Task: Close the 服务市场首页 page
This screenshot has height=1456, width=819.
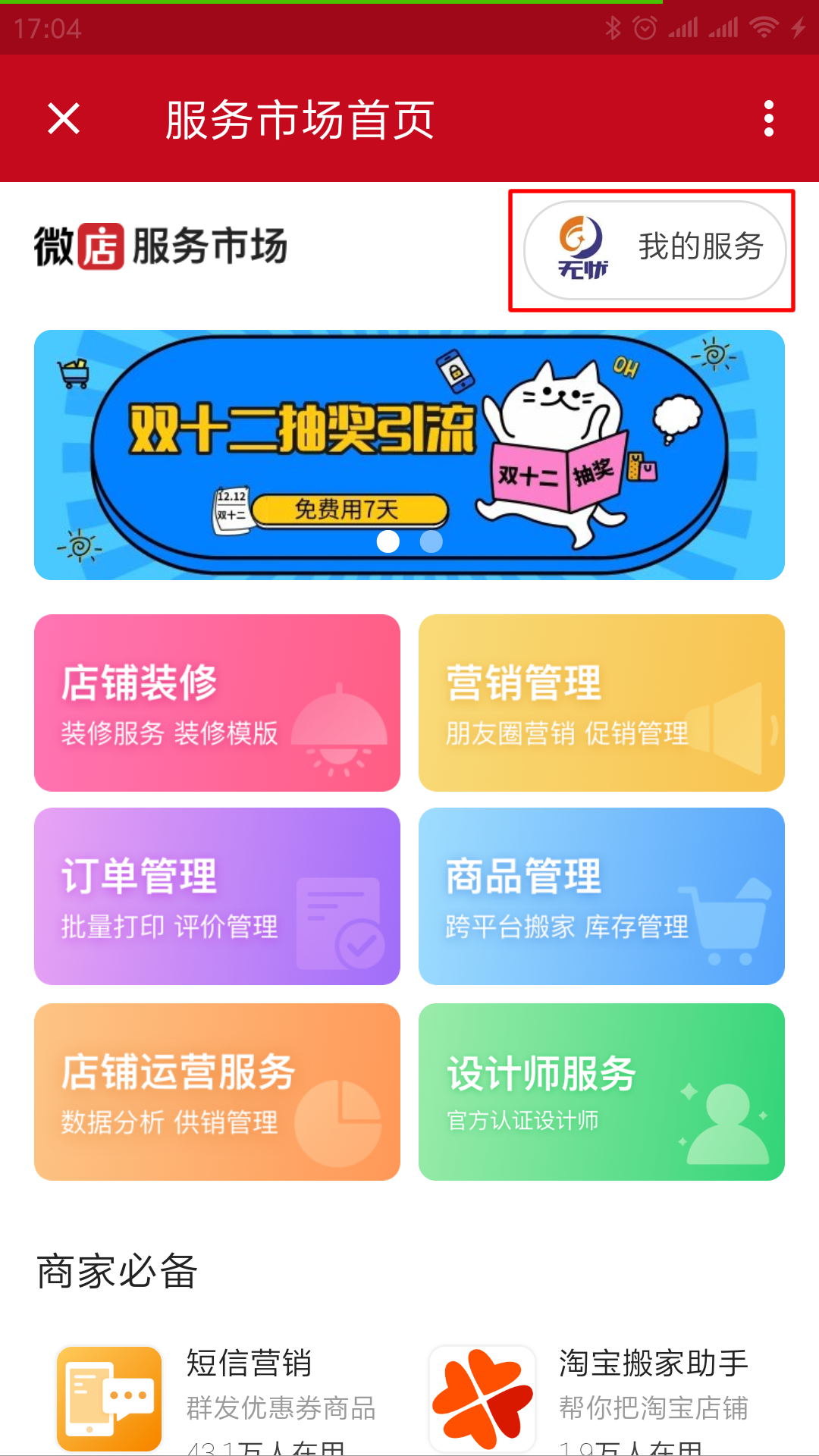Action: (64, 119)
